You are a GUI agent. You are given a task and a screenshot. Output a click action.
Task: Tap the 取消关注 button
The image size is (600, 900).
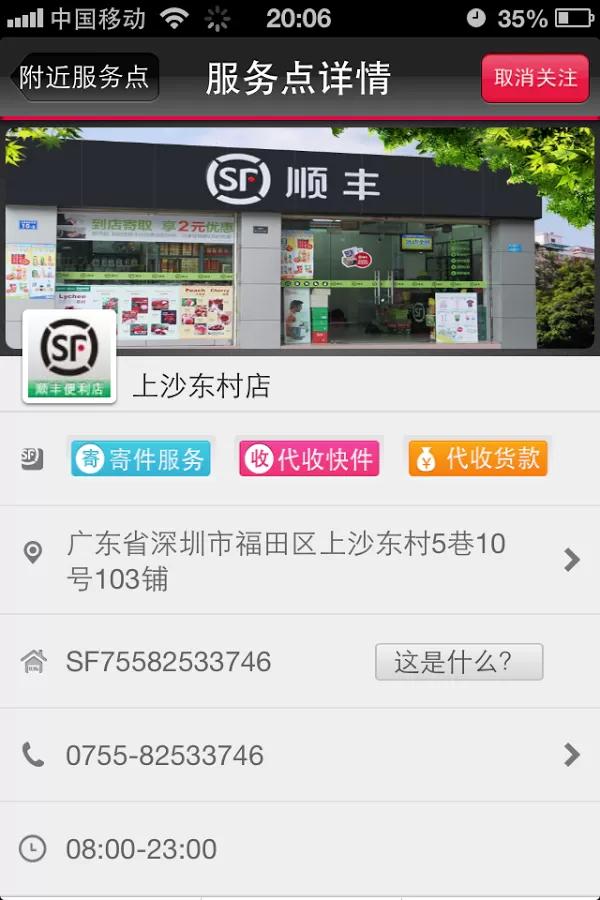click(x=535, y=78)
